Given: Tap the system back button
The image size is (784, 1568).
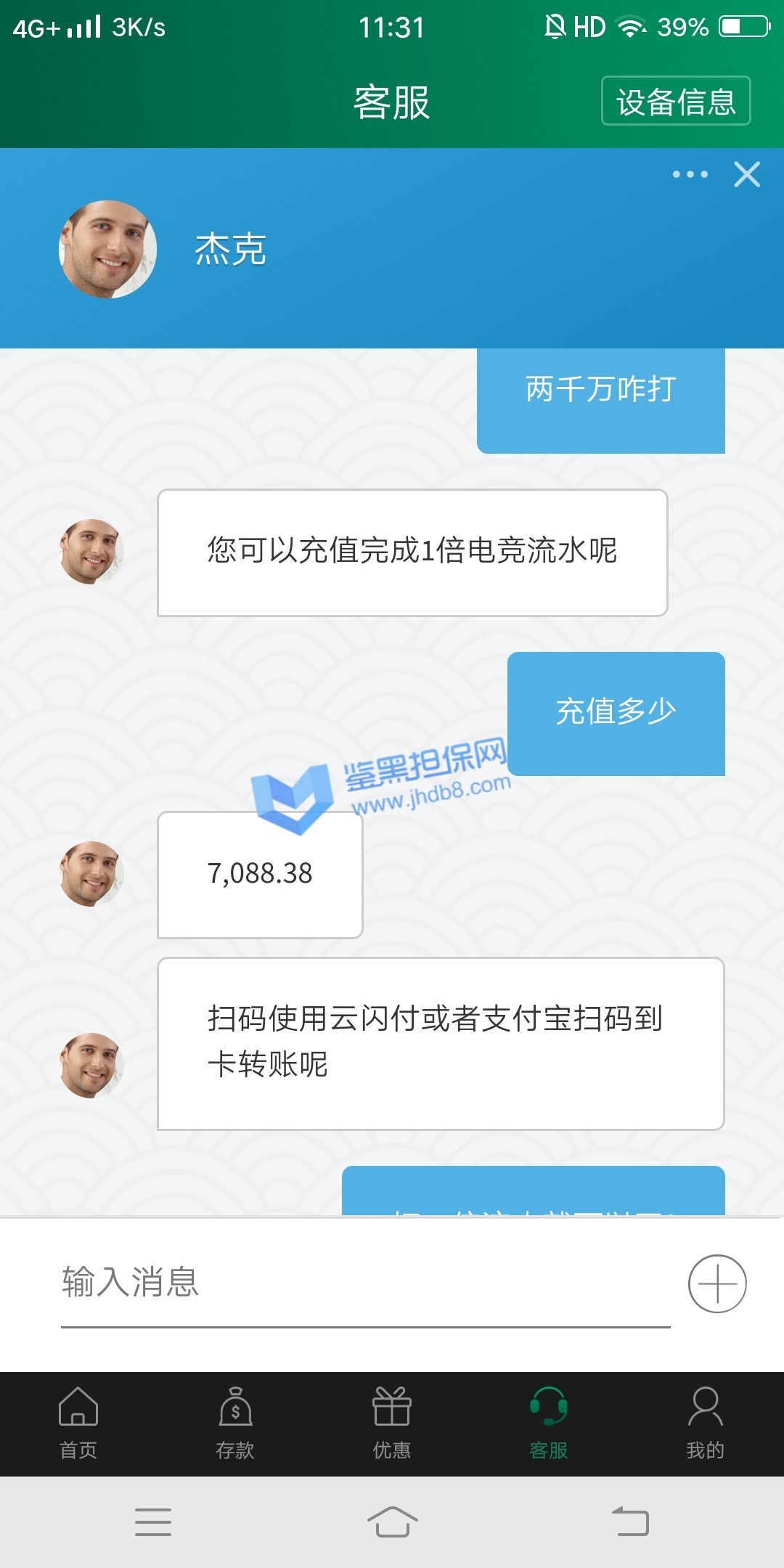Looking at the screenshot, I should click(x=630, y=1522).
